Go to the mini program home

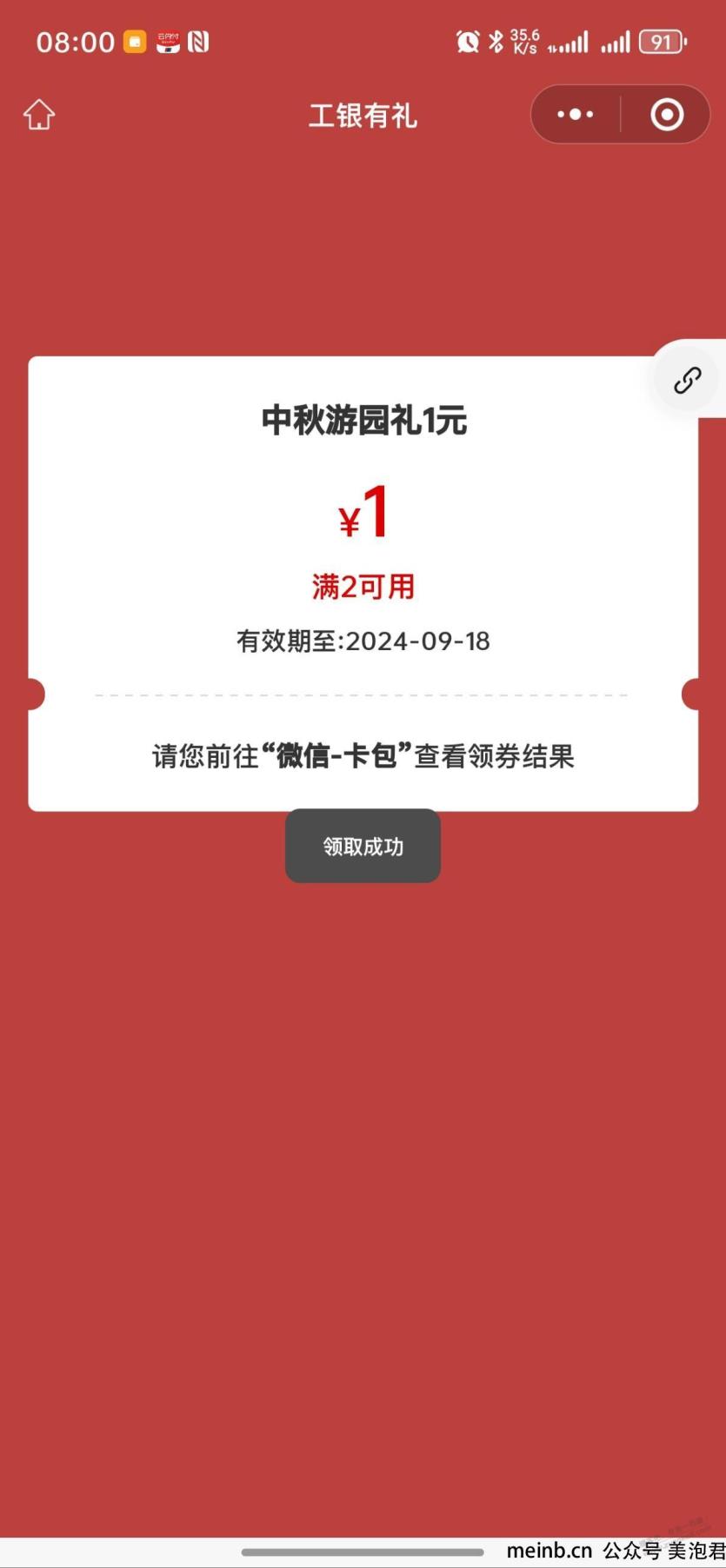click(x=39, y=115)
